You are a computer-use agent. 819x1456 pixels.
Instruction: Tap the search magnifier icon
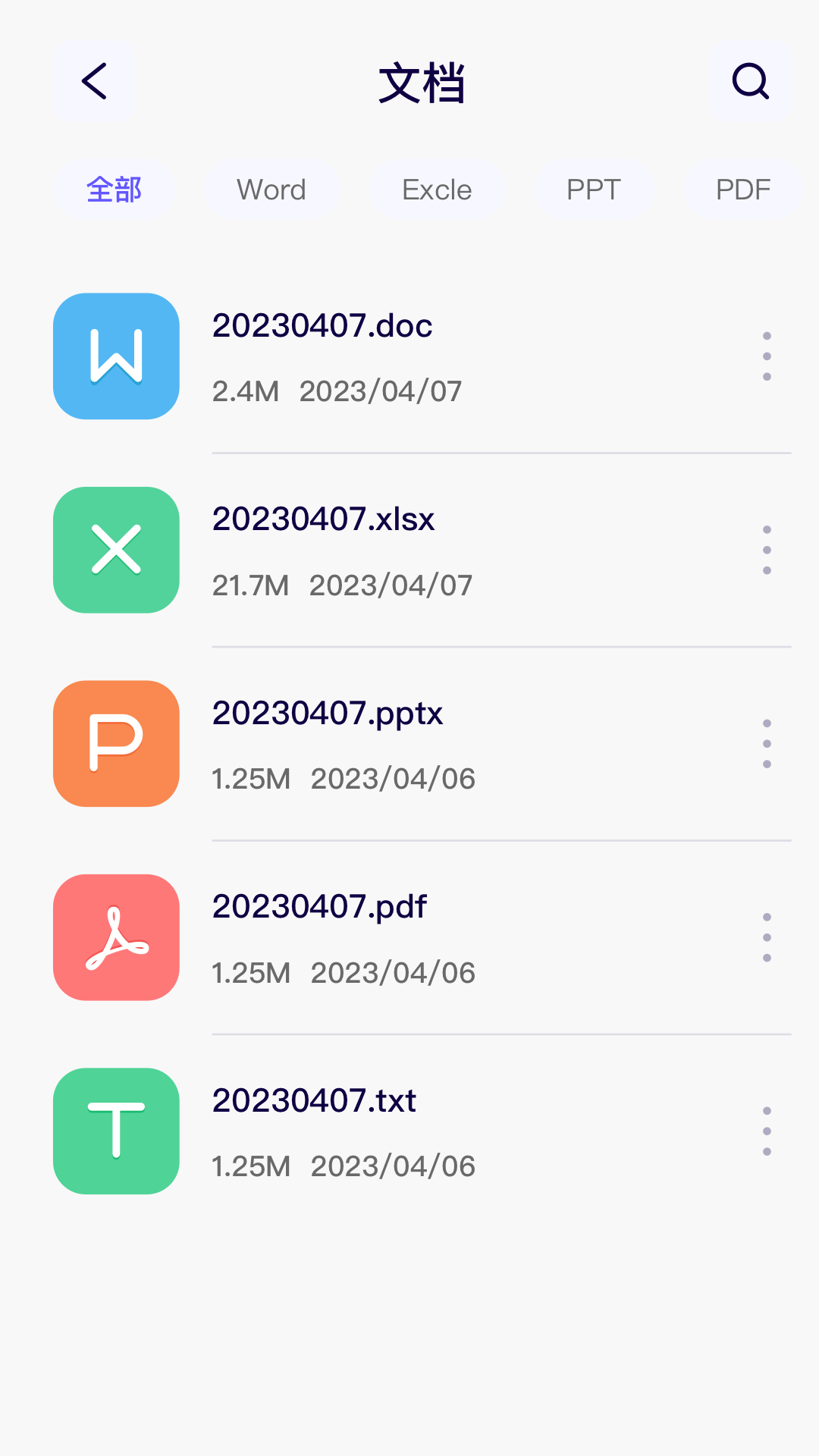tap(750, 82)
